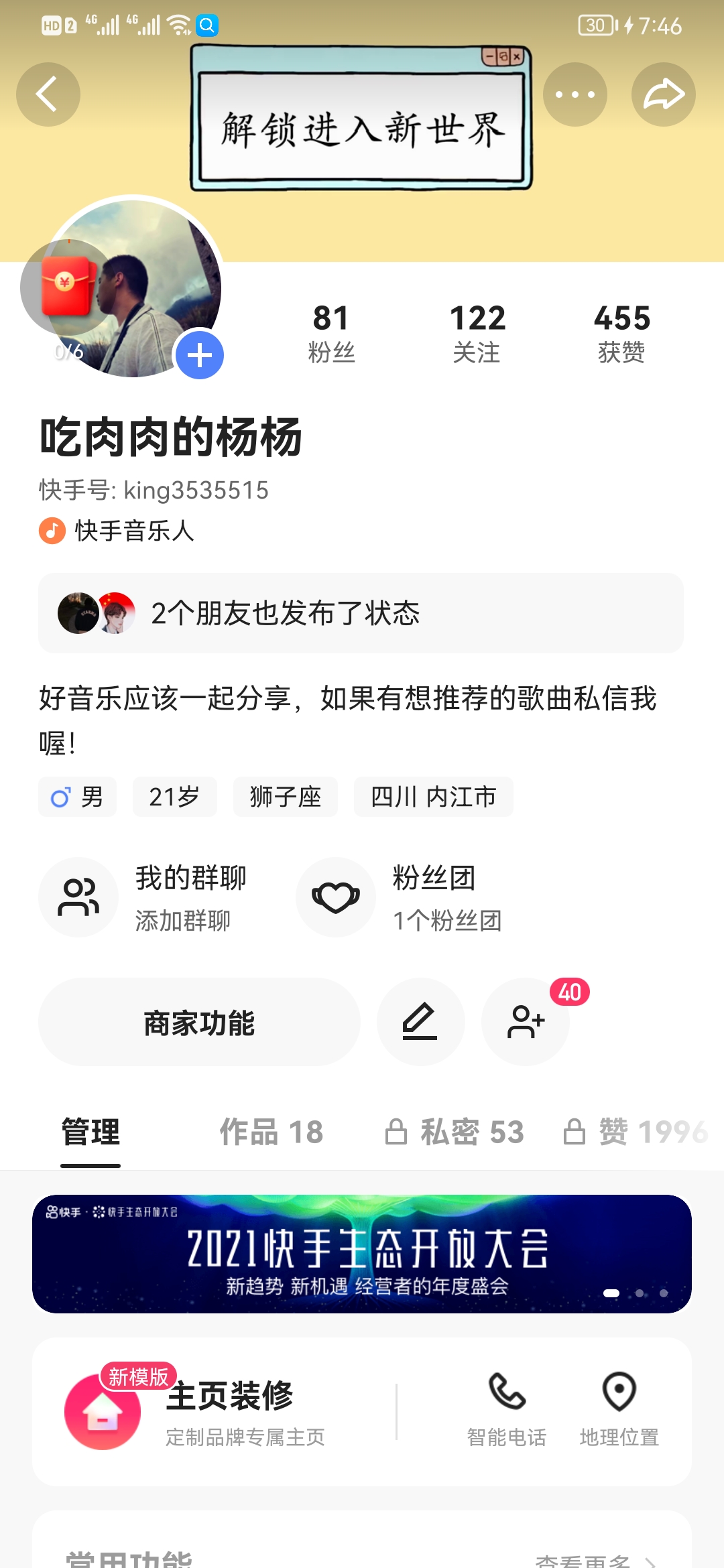Image resolution: width=724 pixels, height=1568 pixels.
Task: Open 我的群聊 group chat icon
Action: [x=78, y=897]
